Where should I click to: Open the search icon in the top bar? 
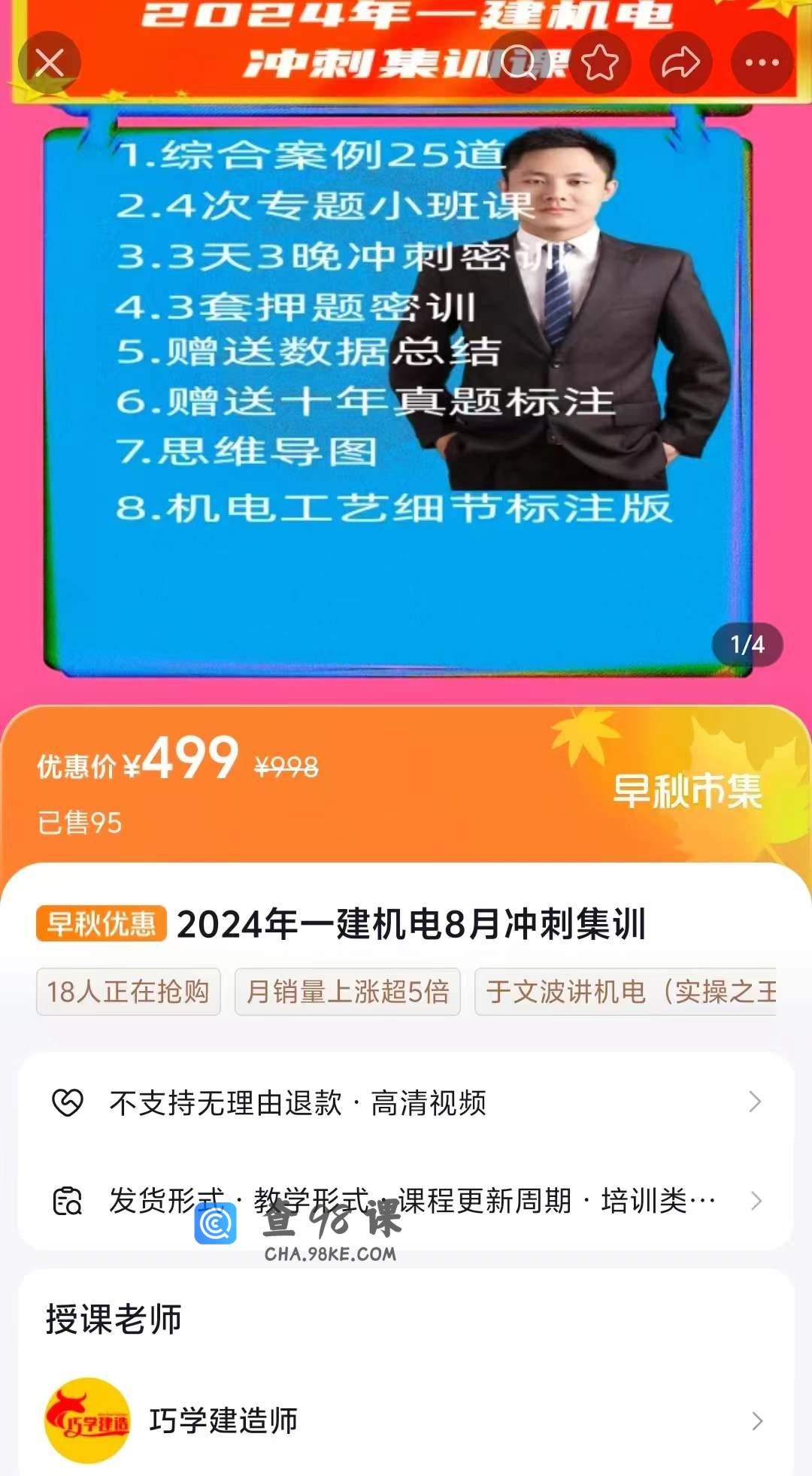pyautogui.click(x=519, y=63)
